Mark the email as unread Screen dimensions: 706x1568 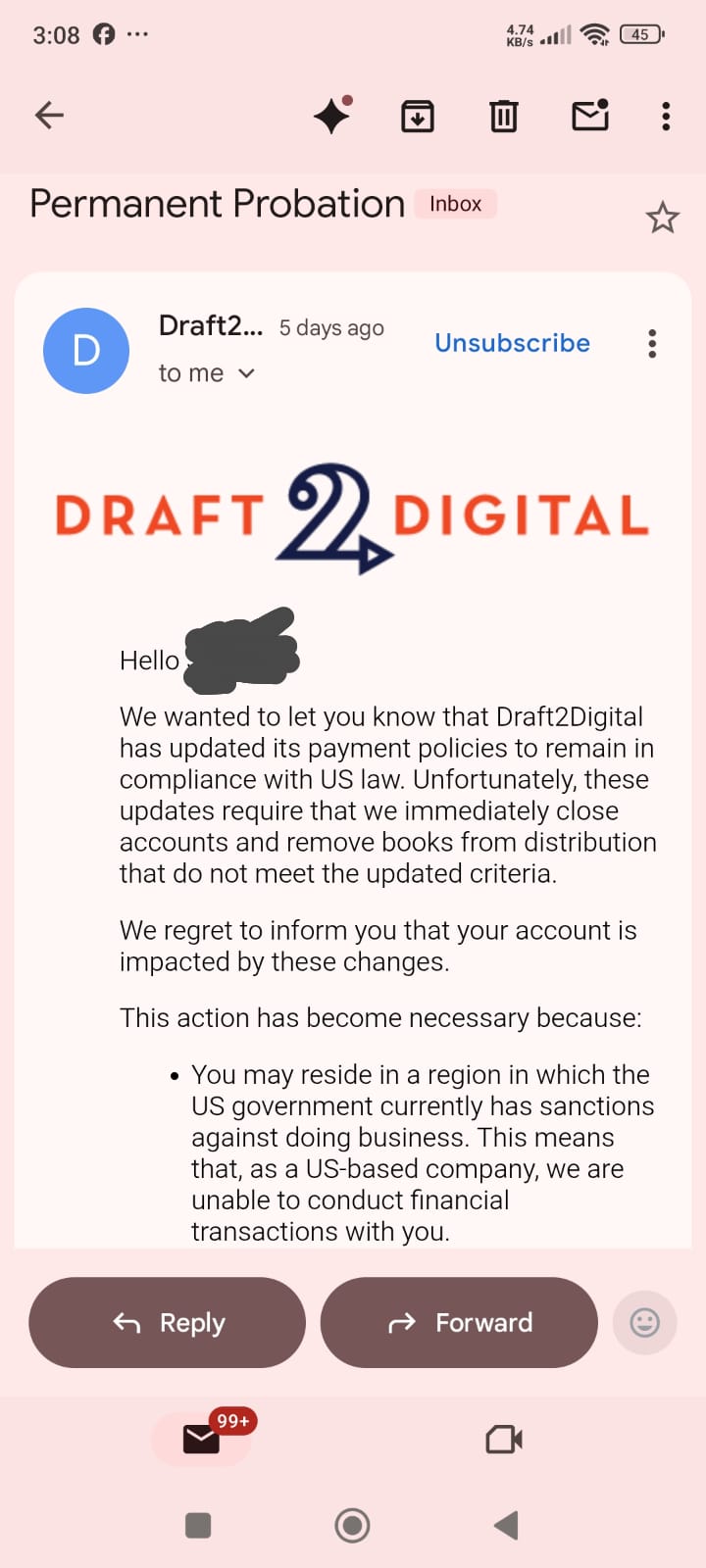coord(589,116)
